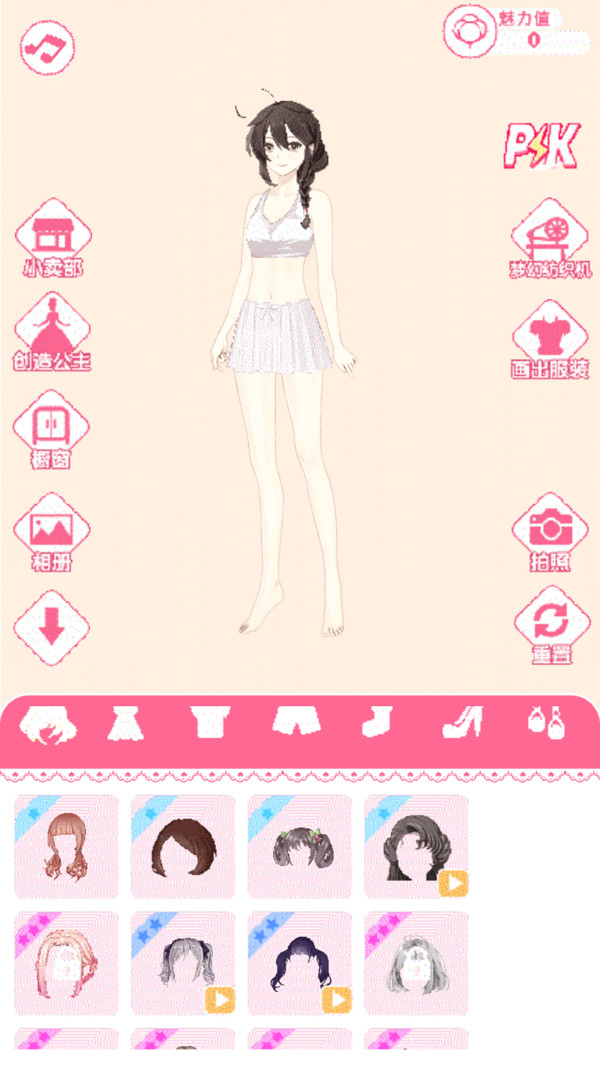Tap 拍照 to take a photo

click(550, 532)
